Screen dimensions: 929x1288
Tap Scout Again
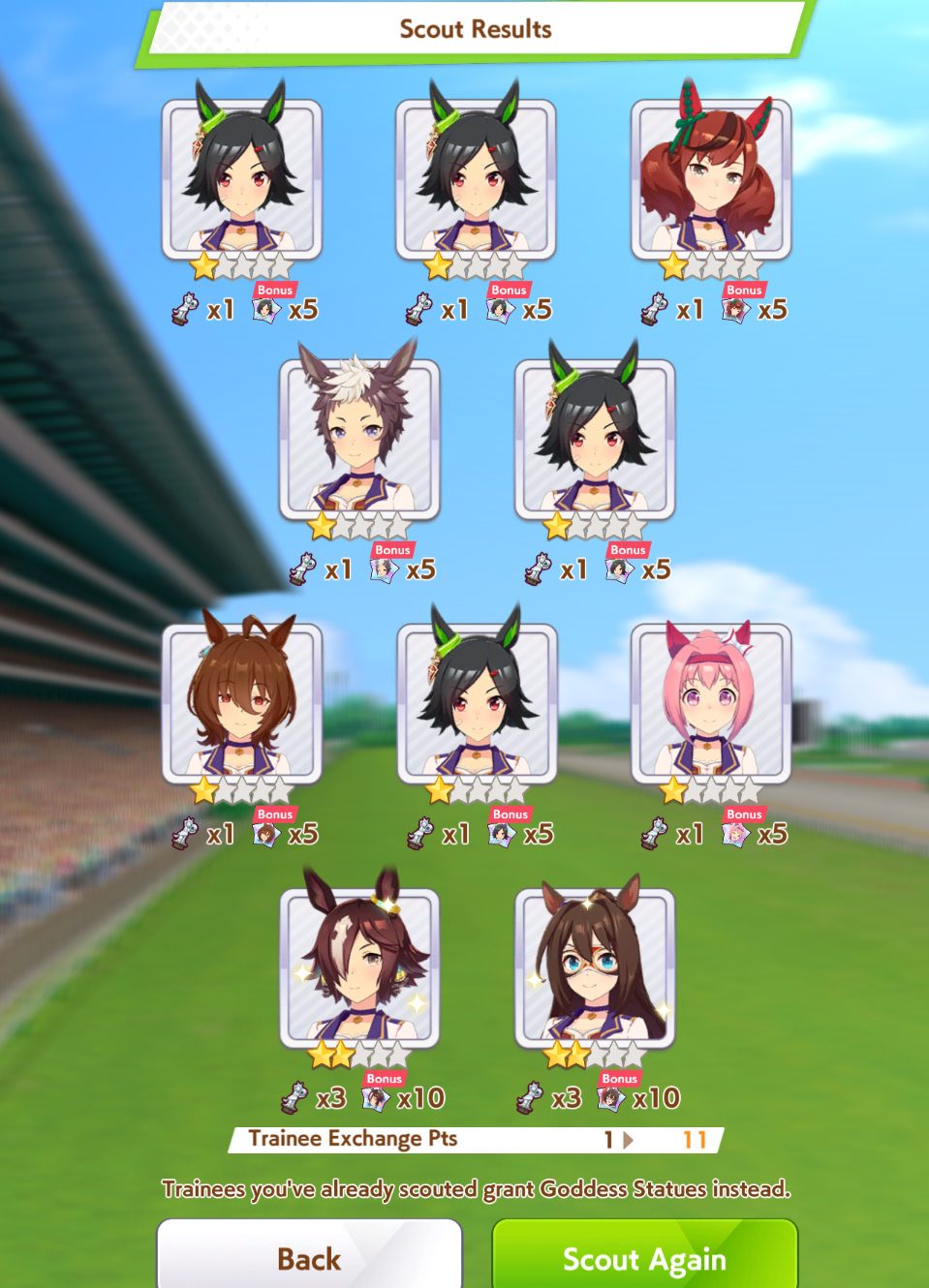click(644, 1257)
